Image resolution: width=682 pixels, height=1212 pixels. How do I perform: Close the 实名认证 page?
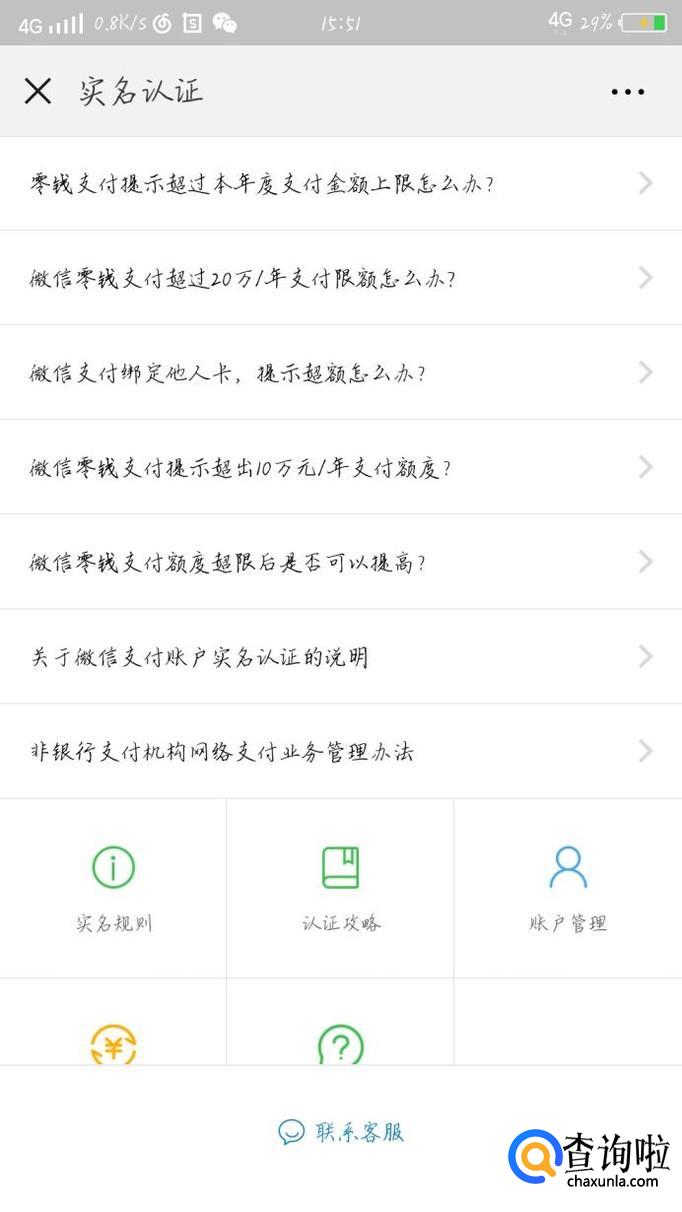[x=38, y=92]
